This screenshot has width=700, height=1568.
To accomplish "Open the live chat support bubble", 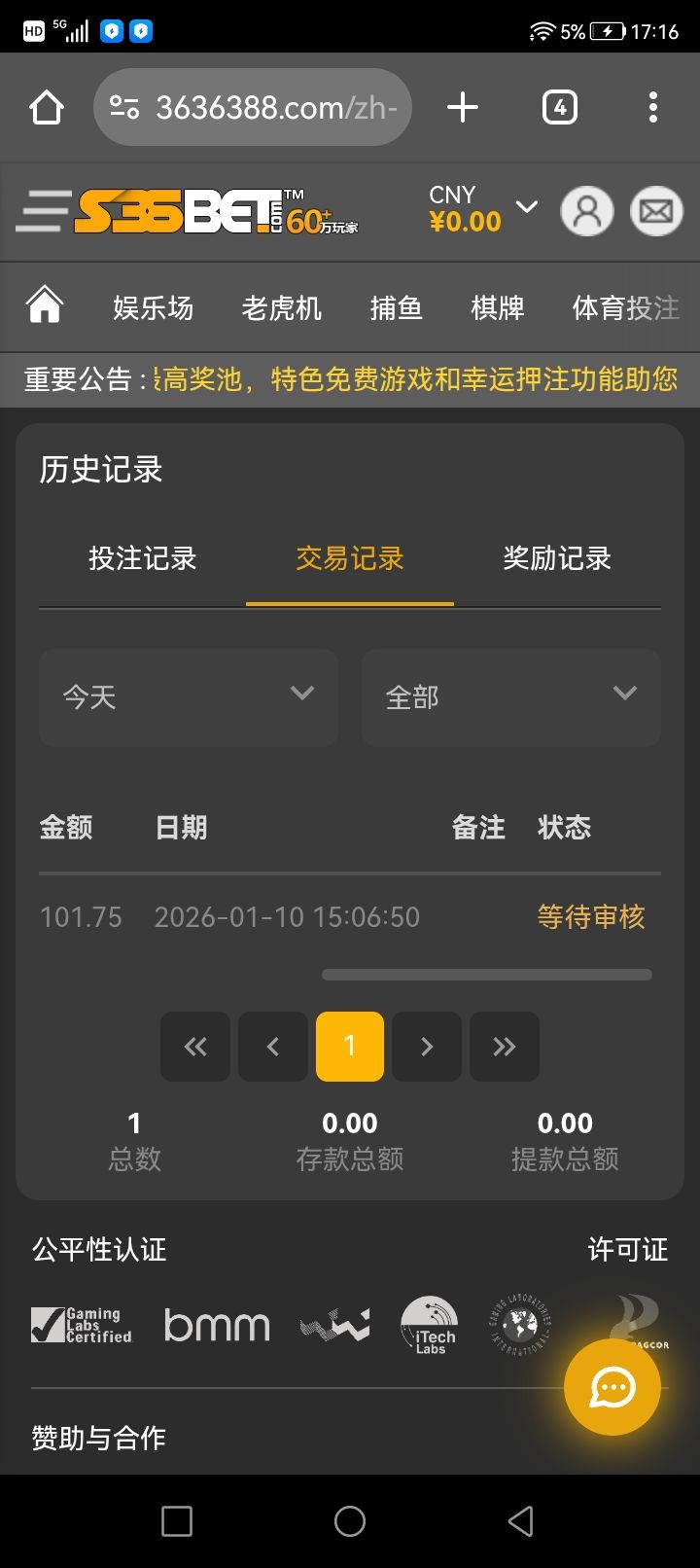I will click(612, 1388).
